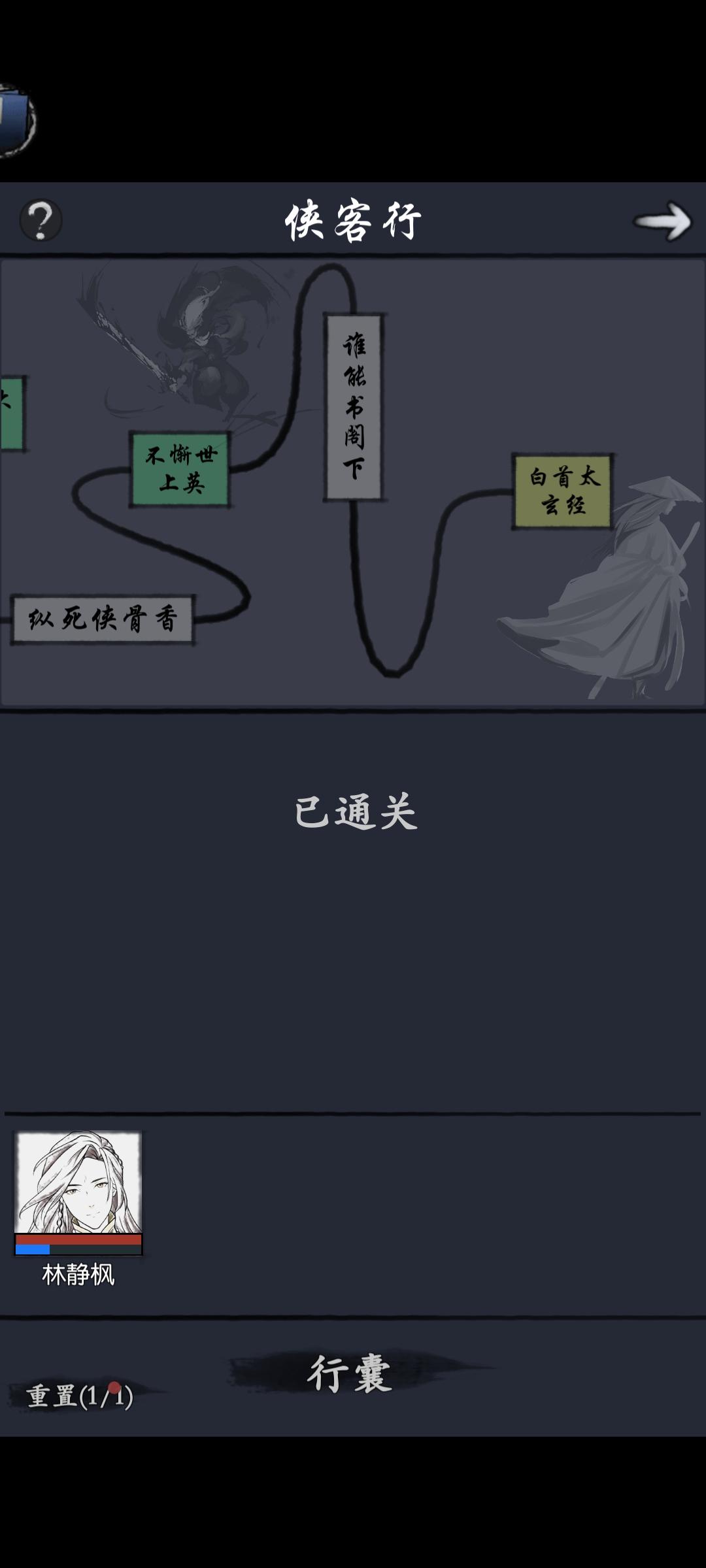Tap the arrow icon to advance
The width and height of the screenshot is (706, 1568).
[663, 222]
